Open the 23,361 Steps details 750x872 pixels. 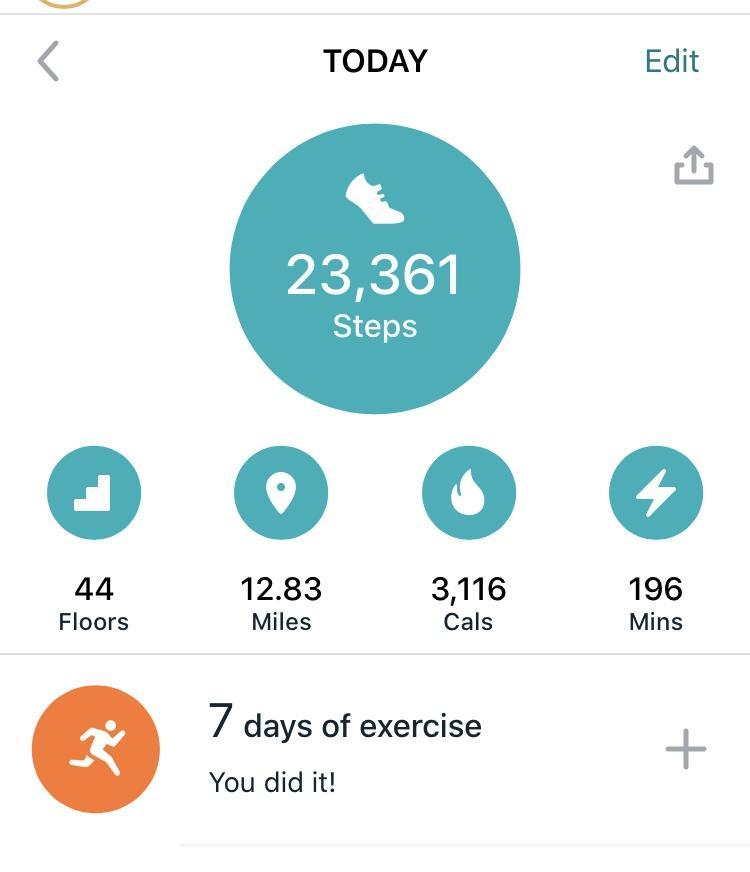pyautogui.click(x=375, y=269)
